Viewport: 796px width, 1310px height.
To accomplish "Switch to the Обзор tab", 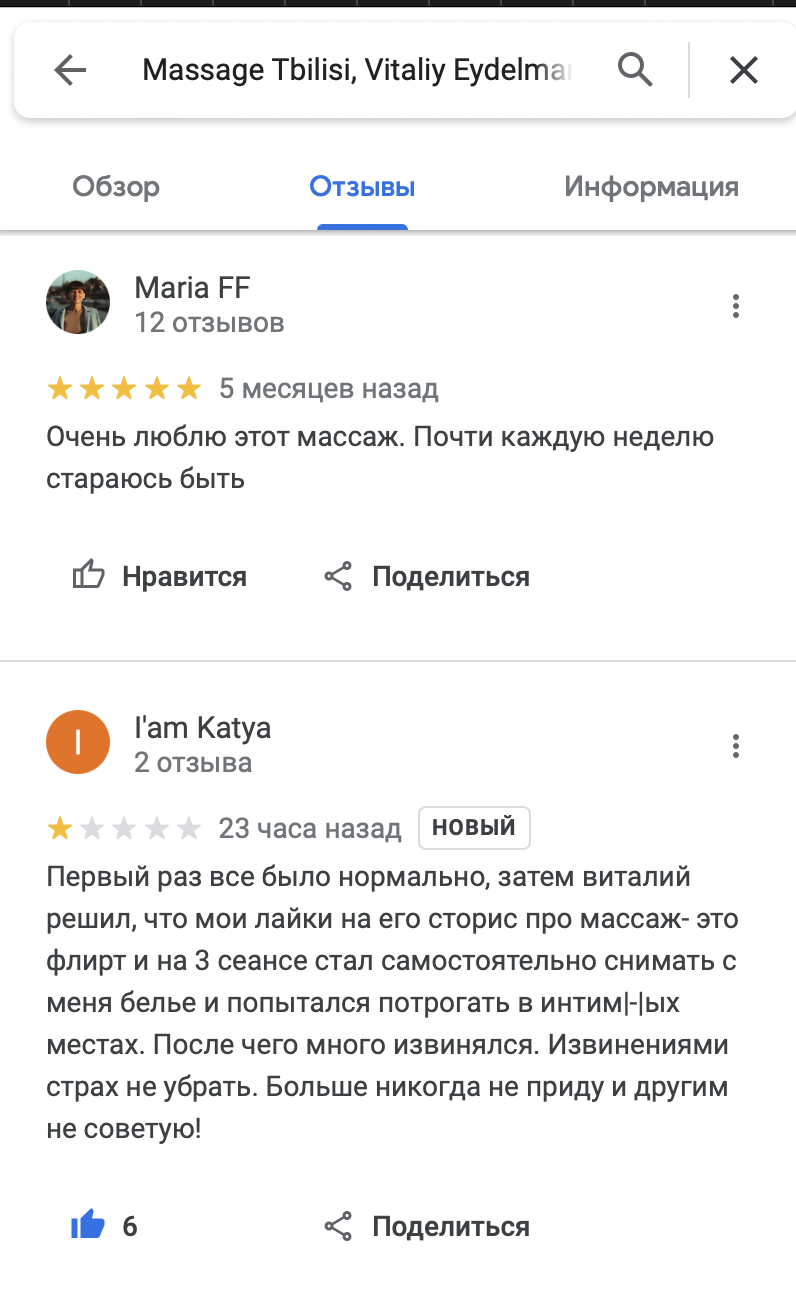I will point(116,187).
